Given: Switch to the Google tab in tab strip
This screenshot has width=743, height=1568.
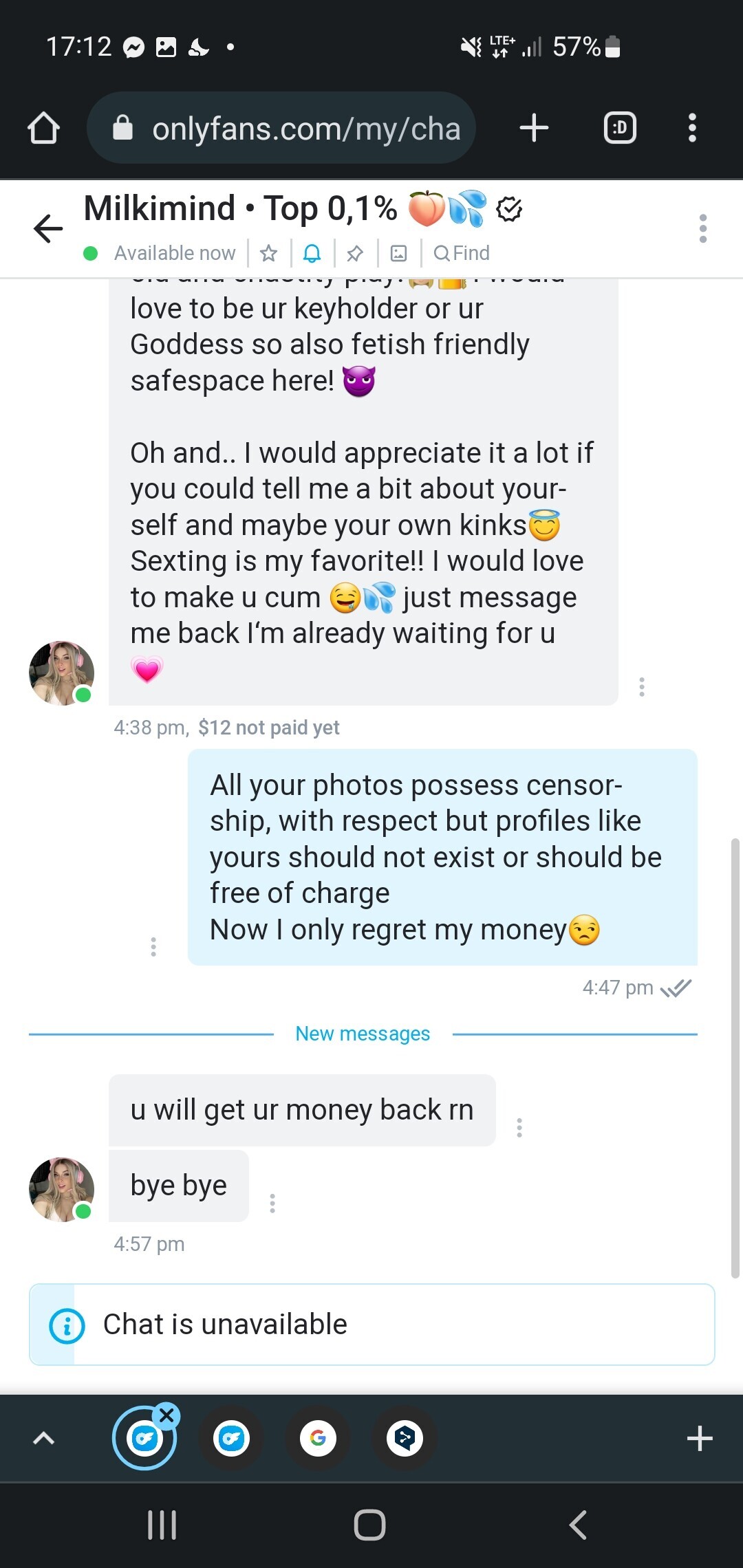Looking at the screenshot, I should tap(318, 1438).
